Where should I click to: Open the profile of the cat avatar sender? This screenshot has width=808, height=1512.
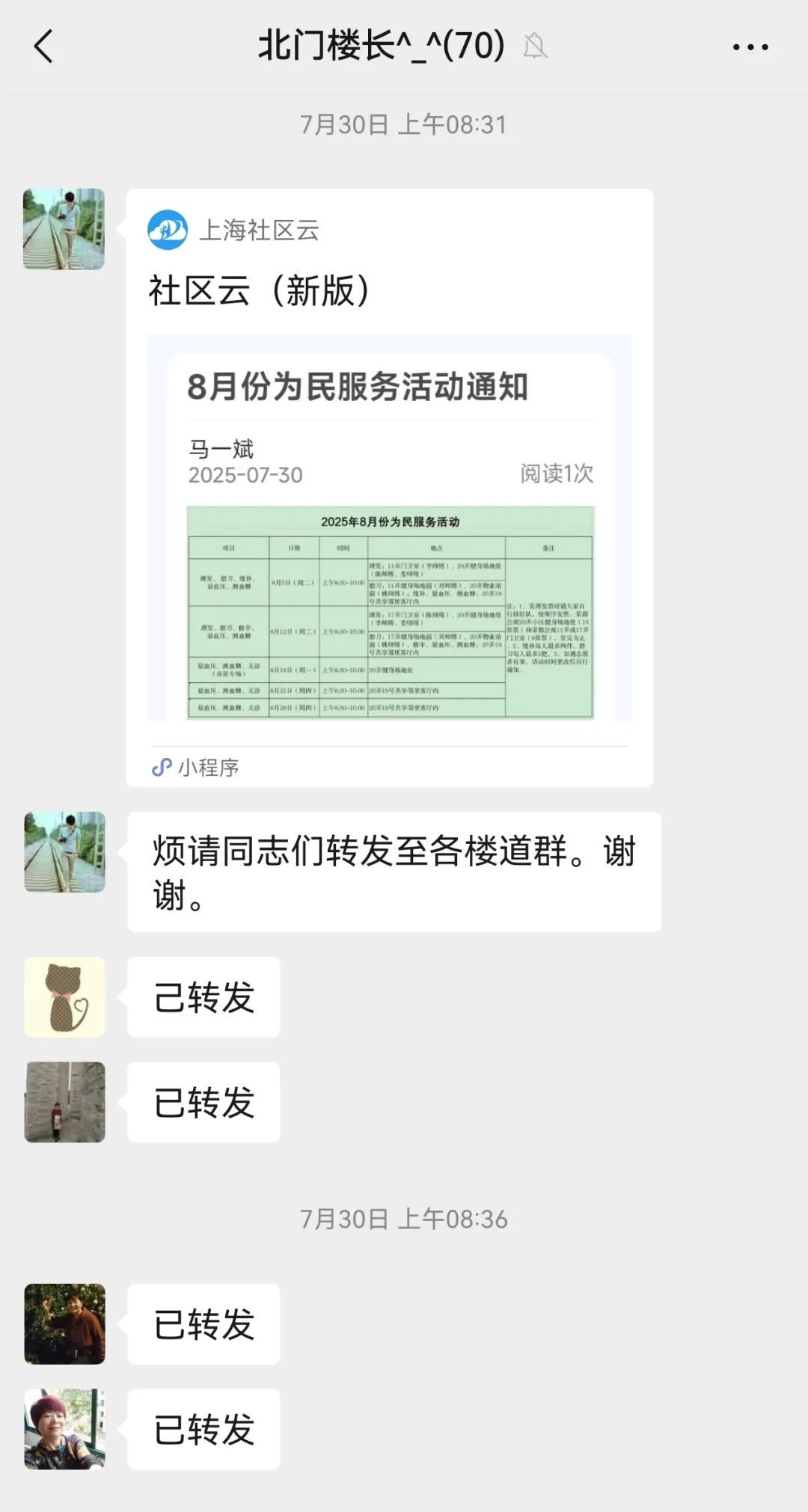[65, 997]
